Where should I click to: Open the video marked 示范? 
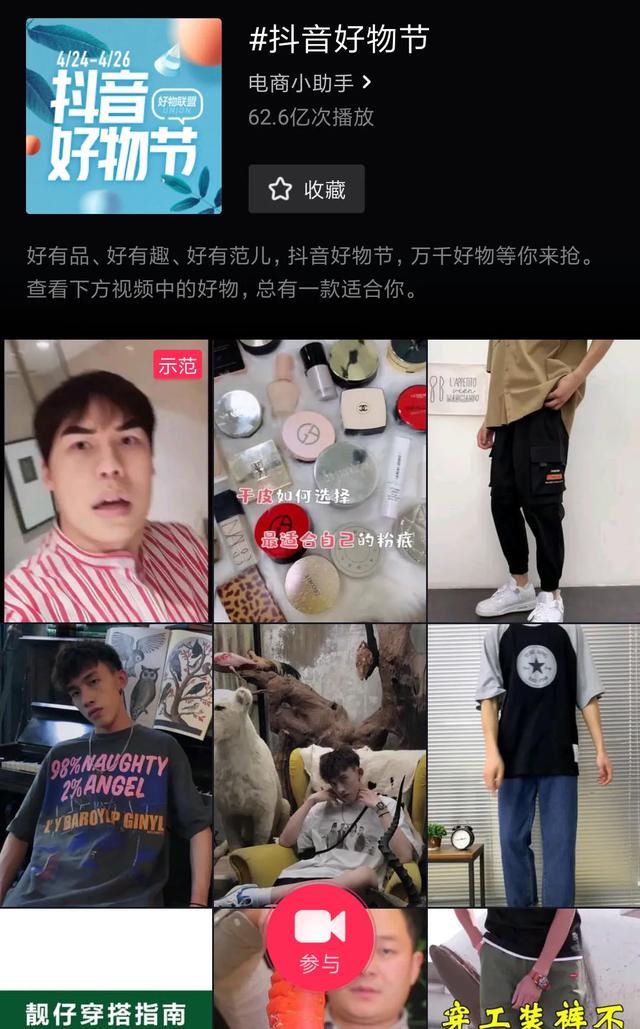click(107, 480)
